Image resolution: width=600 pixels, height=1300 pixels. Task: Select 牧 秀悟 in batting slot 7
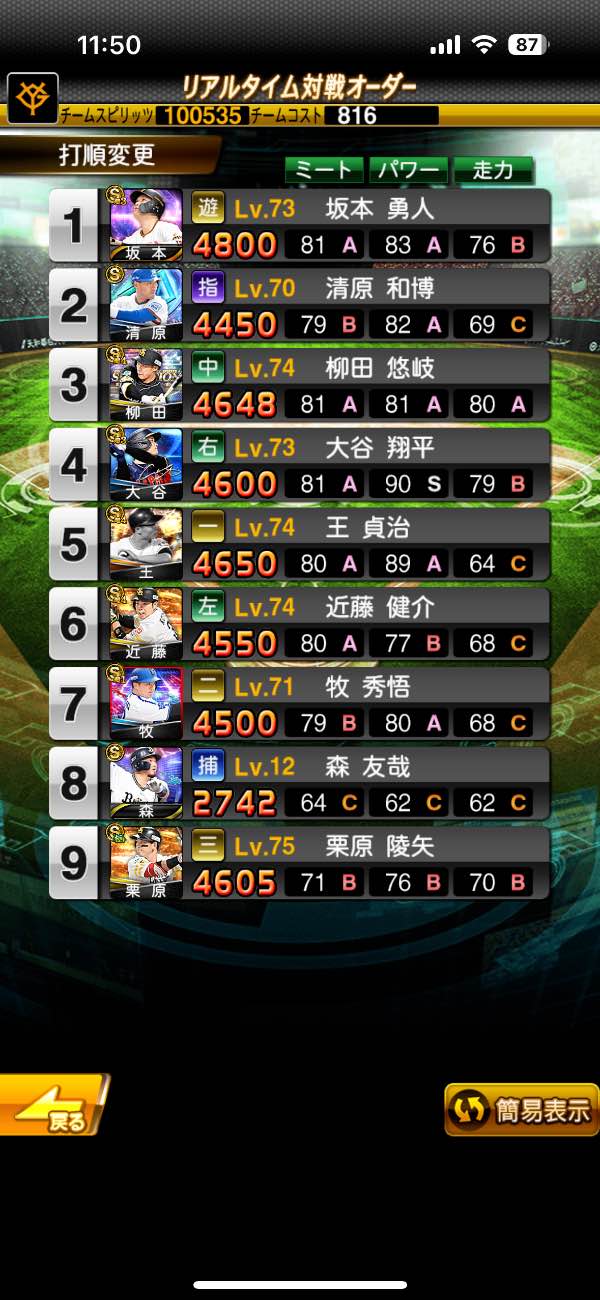[300, 705]
